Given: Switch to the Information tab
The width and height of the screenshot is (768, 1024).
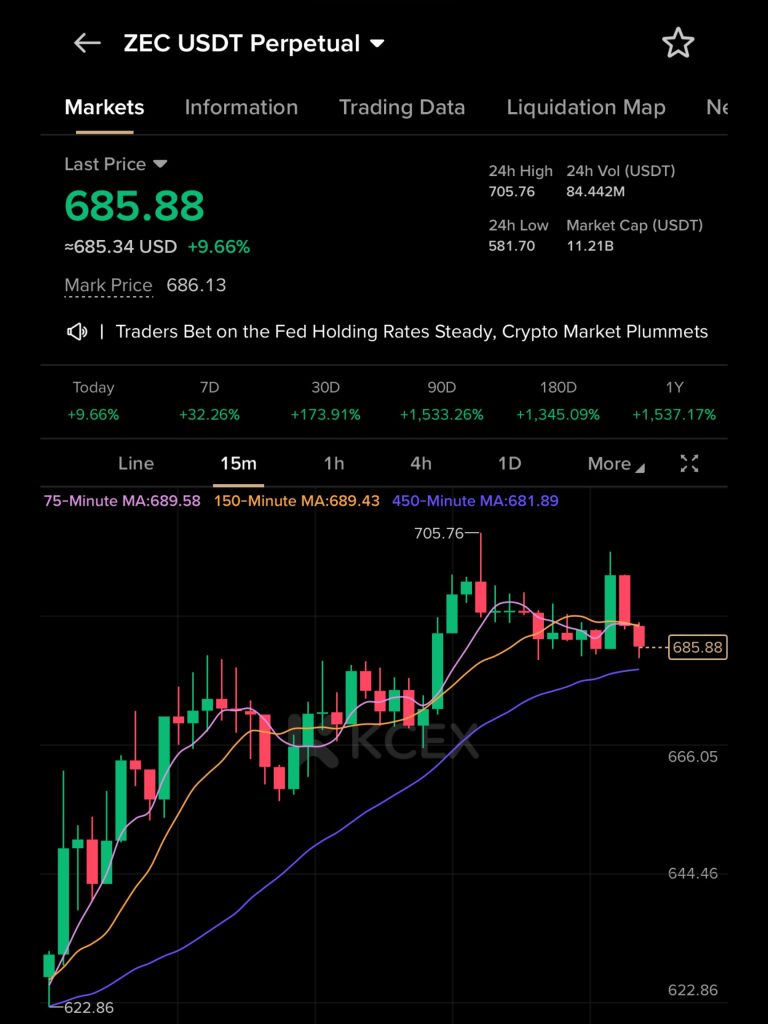Looking at the screenshot, I should [x=241, y=107].
